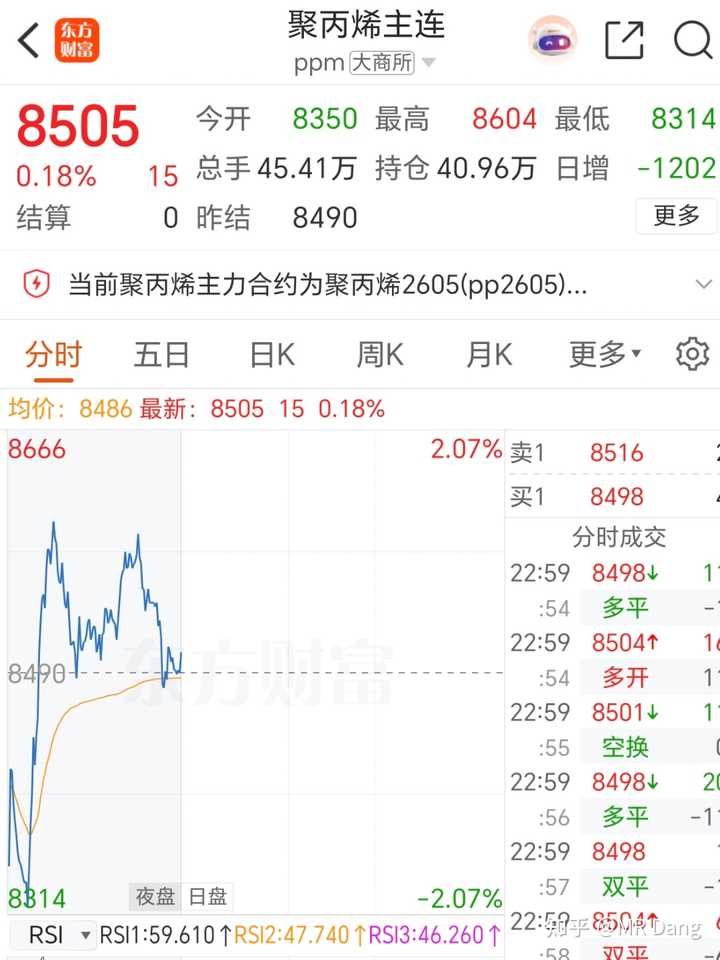
Task: Go back using the top arrow
Action: 28,41
